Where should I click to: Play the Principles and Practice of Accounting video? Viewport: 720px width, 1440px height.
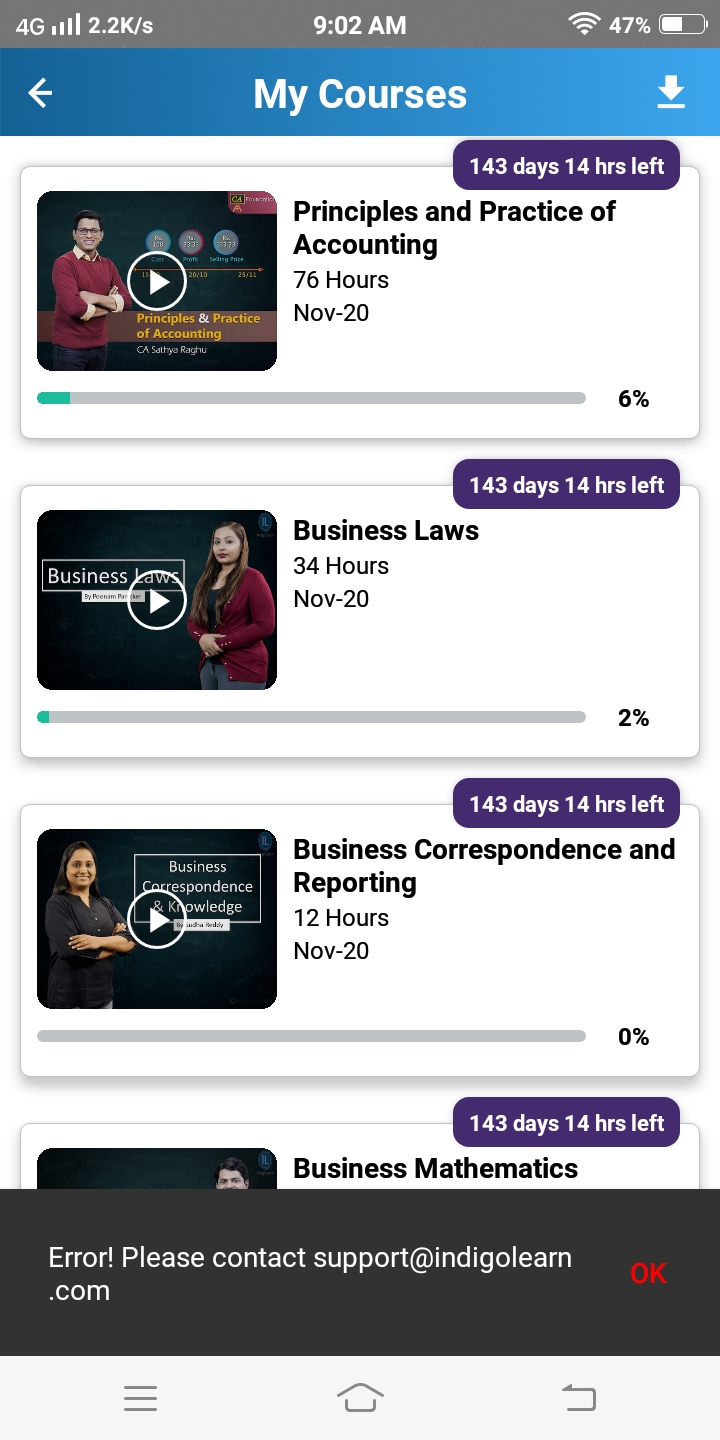[157, 281]
